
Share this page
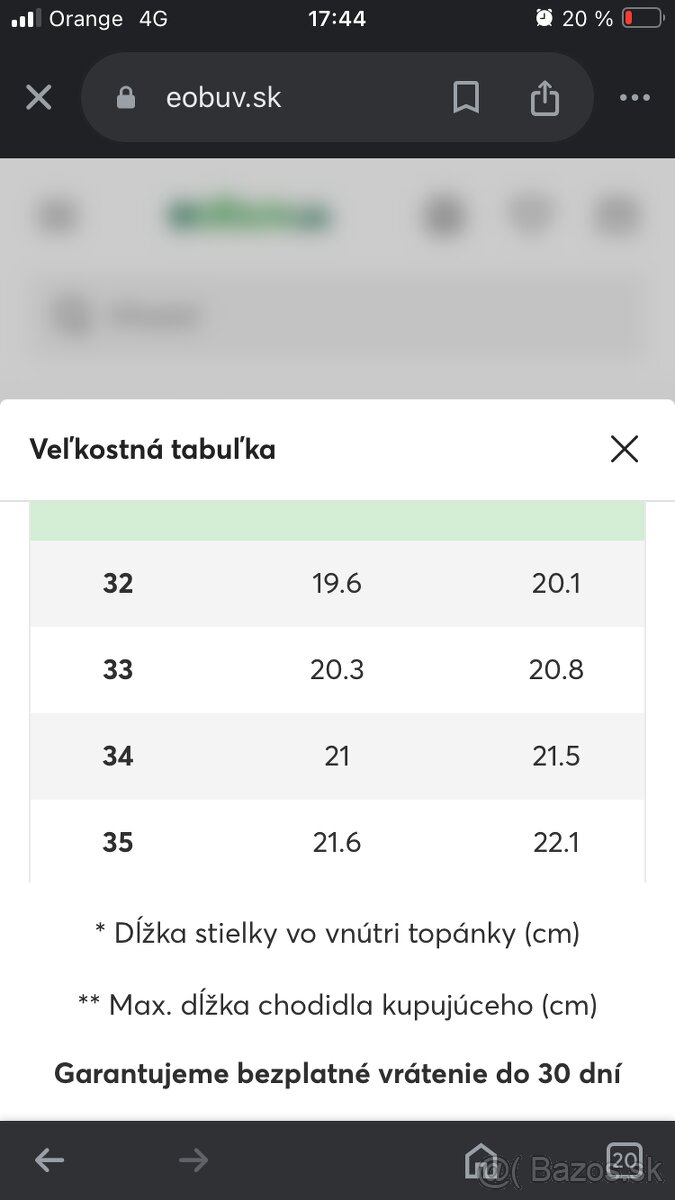(544, 97)
